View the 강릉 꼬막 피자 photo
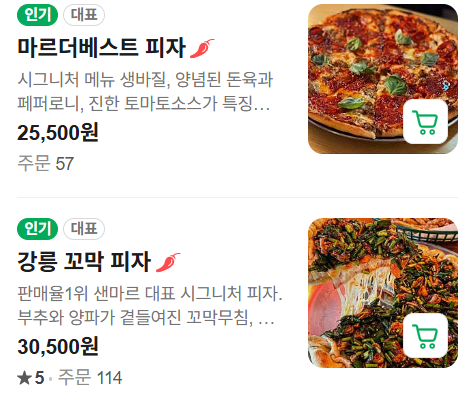Image resolution: width=468 pixels, height=408 pixels. [383, 293]
